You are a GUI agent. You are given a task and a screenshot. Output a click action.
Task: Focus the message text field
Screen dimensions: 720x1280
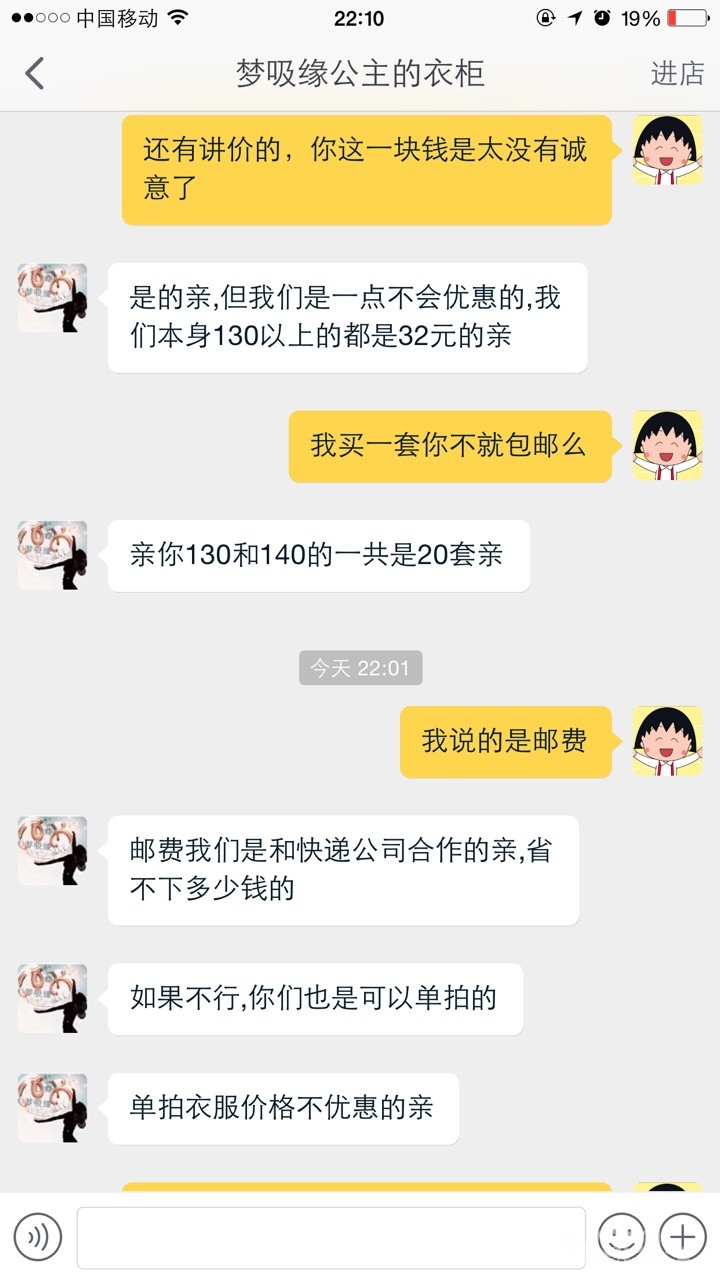[331, 1237]
